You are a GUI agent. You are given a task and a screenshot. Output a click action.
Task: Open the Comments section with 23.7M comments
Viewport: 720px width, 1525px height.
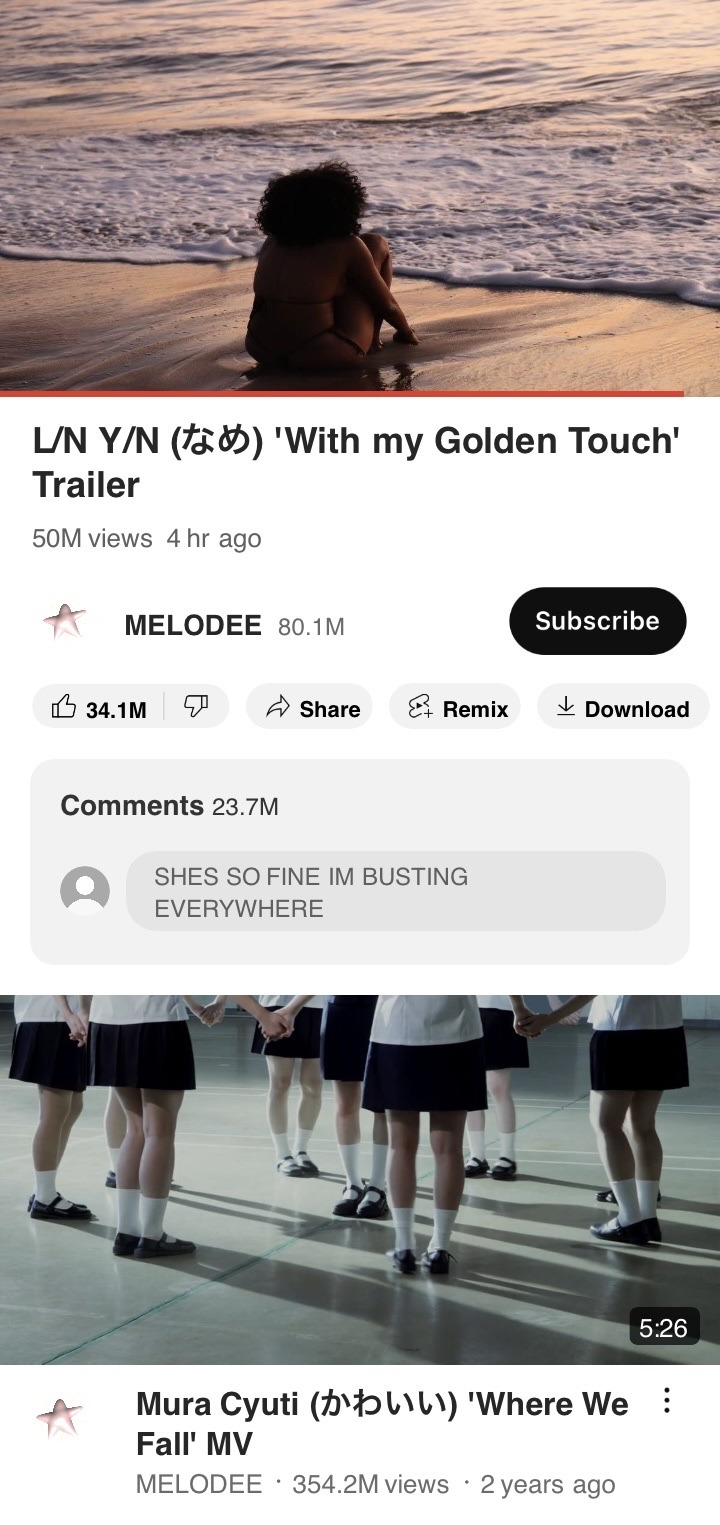360,805
